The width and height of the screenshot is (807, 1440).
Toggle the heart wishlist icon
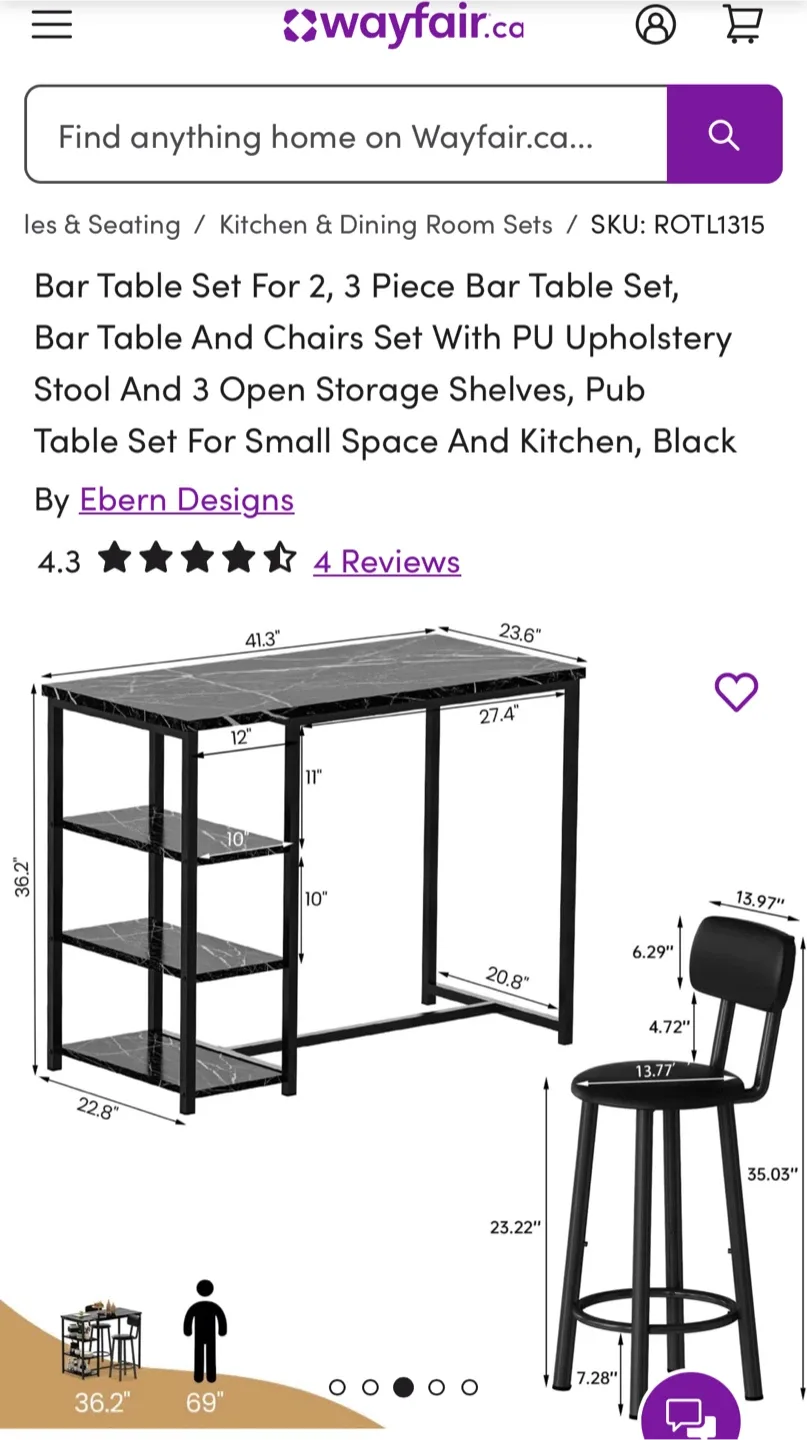click(x=737, y=690)
